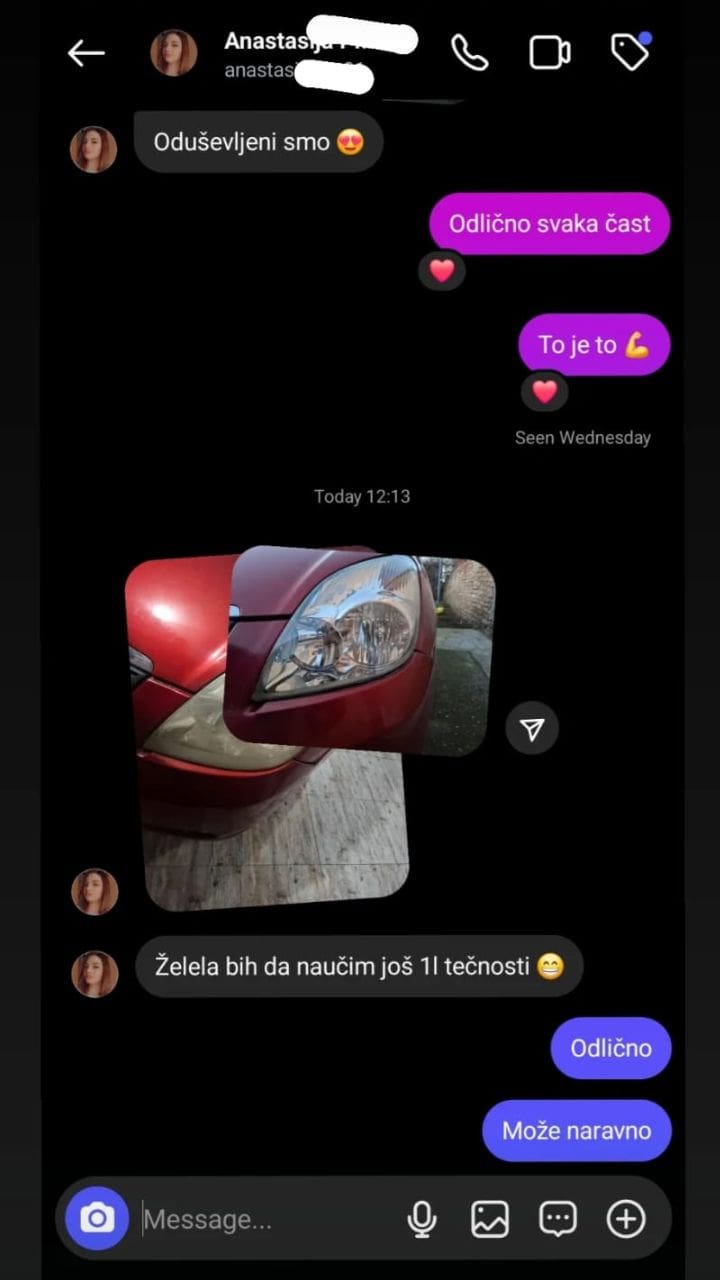Record a voice message with microphone

(x=422, y=1219)
